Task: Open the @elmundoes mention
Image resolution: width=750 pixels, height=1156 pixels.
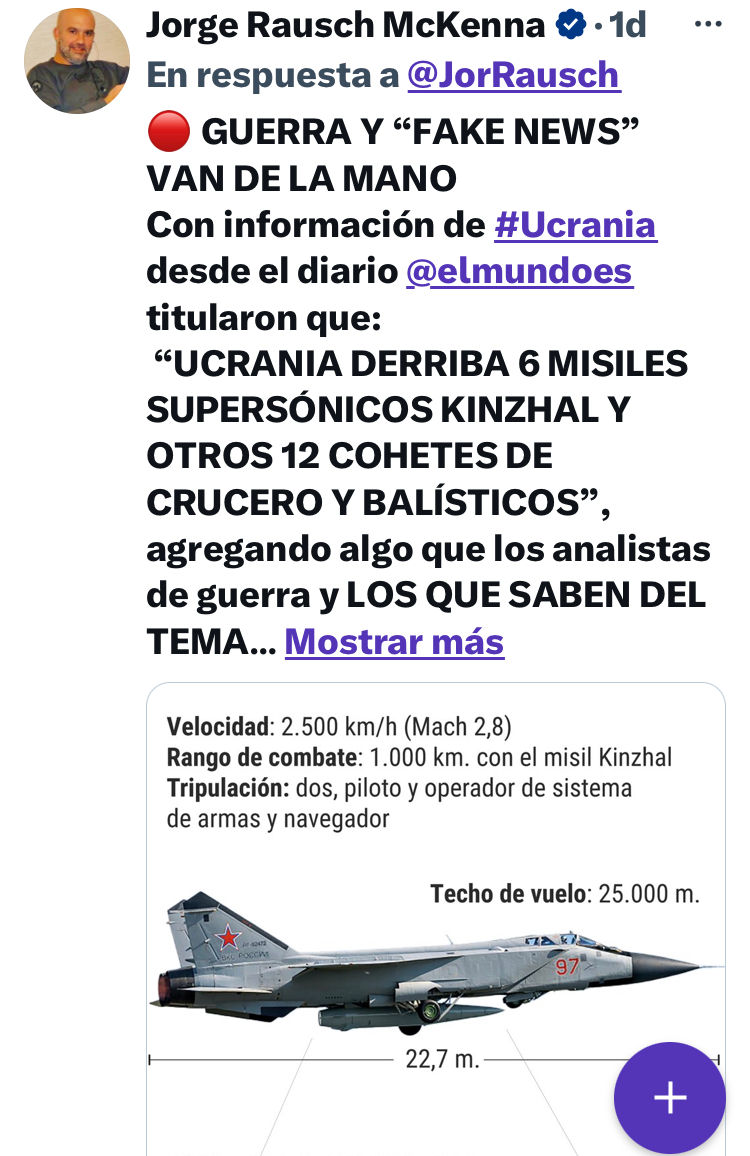Action: (519, 272)
